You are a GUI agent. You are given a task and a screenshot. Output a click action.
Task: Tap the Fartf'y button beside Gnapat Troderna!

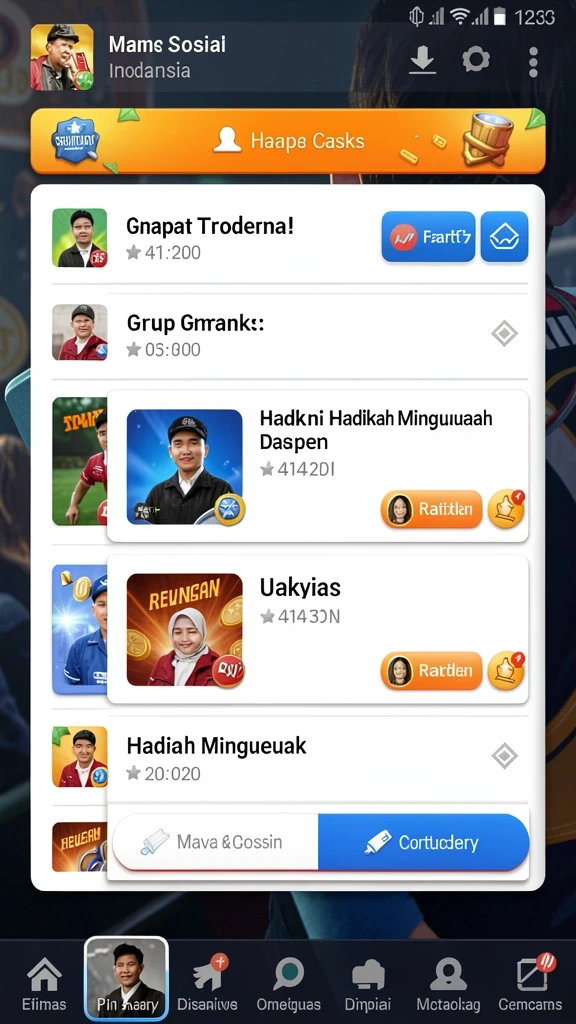coord(428,237)
